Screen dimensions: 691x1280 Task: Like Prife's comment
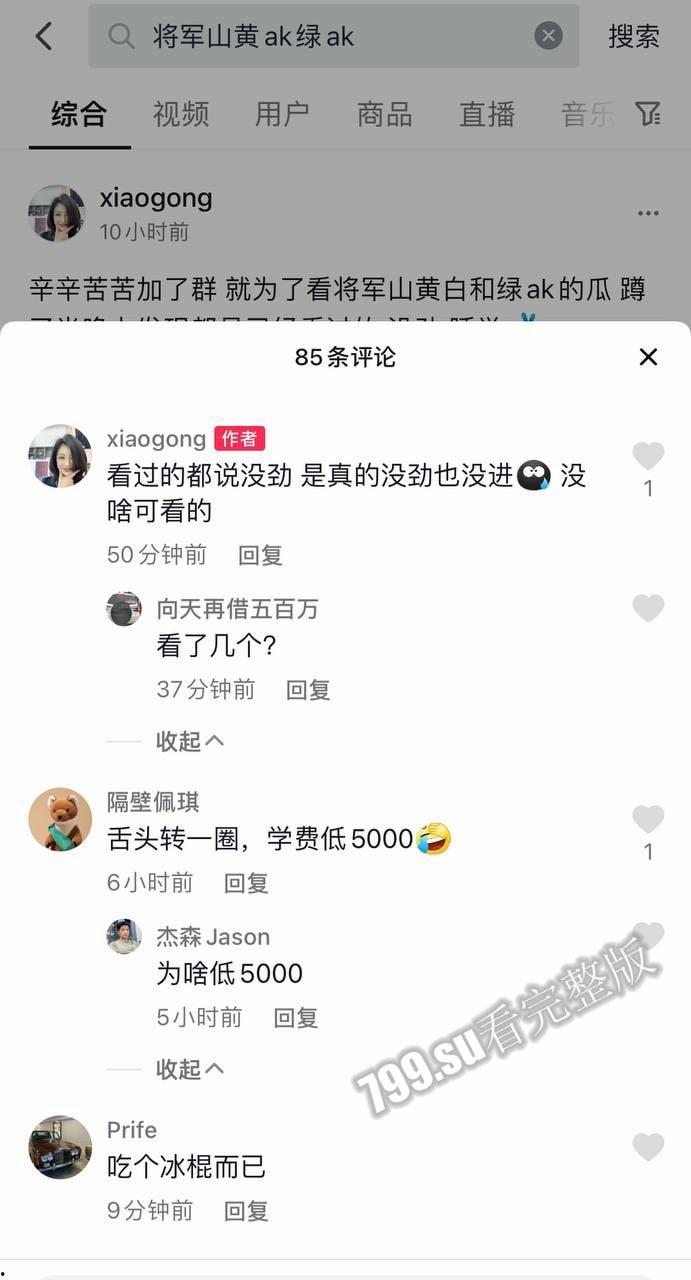[648, 1147]
